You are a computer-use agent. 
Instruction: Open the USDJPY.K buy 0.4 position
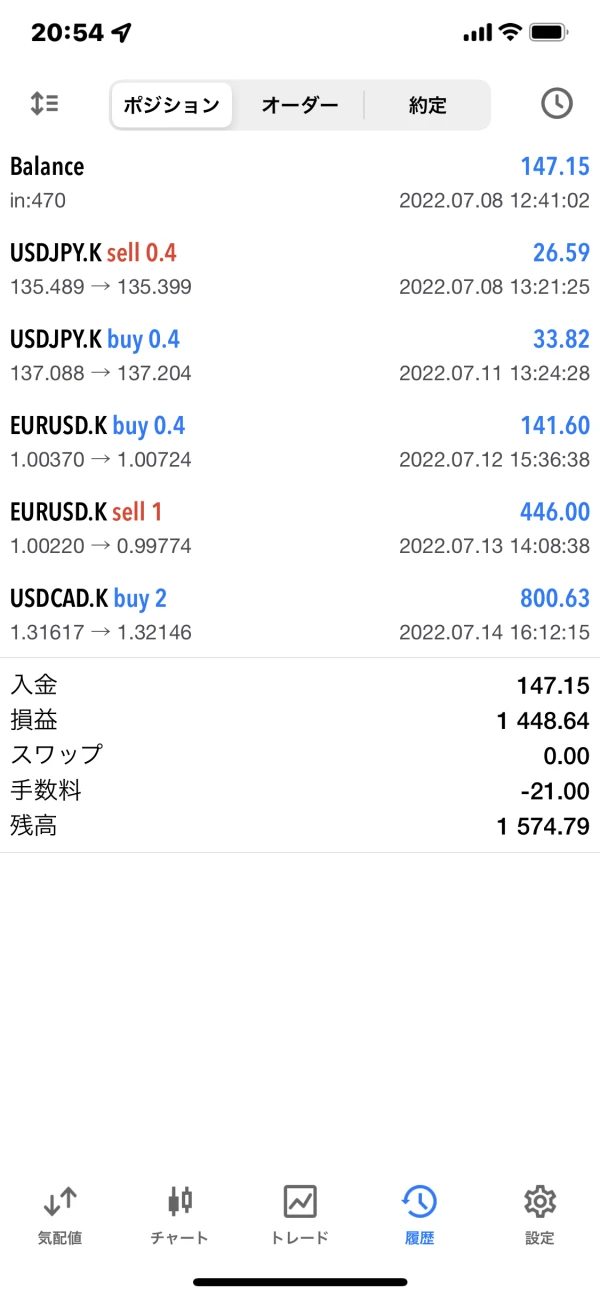coord(300,355)
